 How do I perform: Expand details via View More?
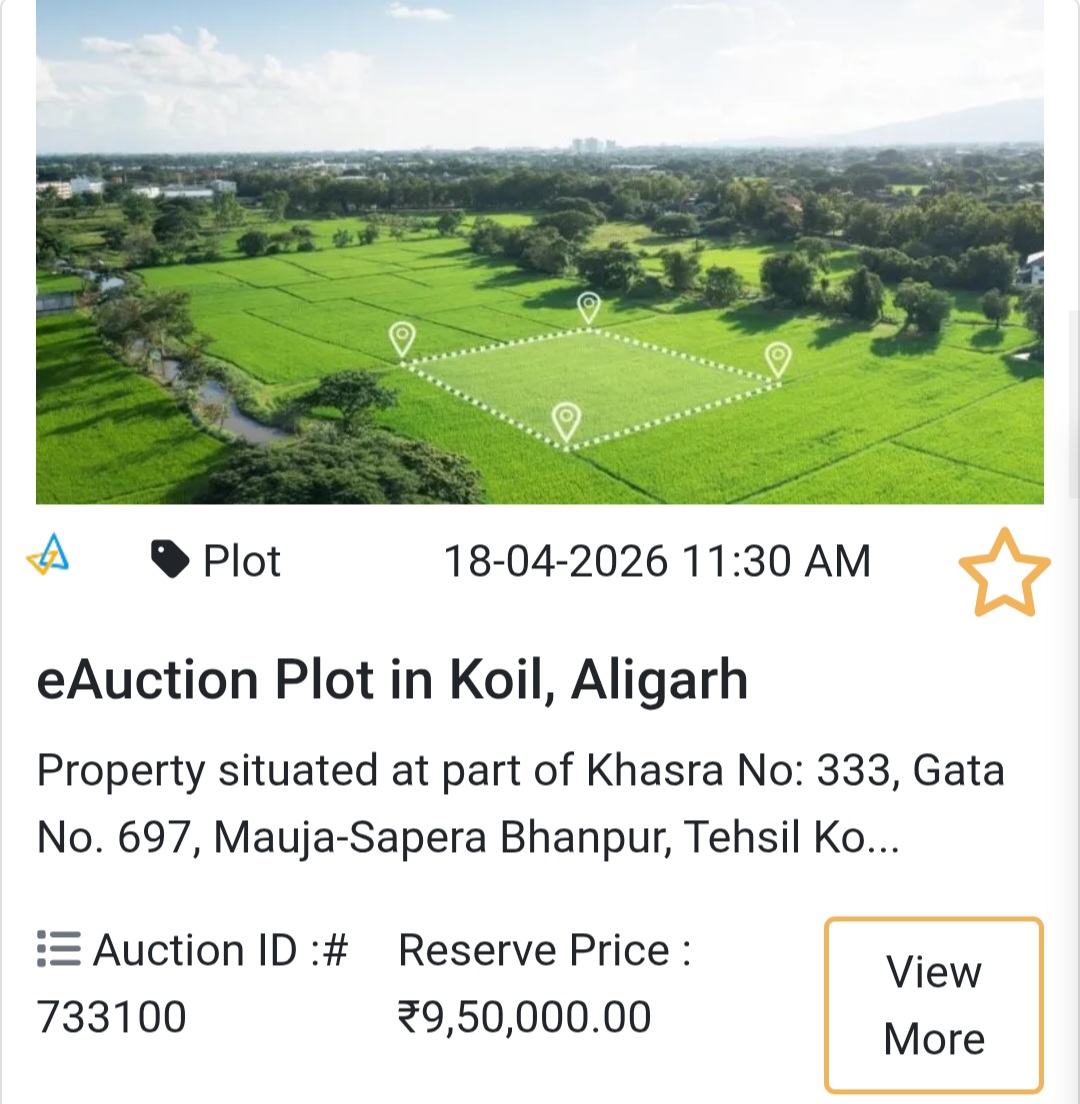pos(931,1003)
